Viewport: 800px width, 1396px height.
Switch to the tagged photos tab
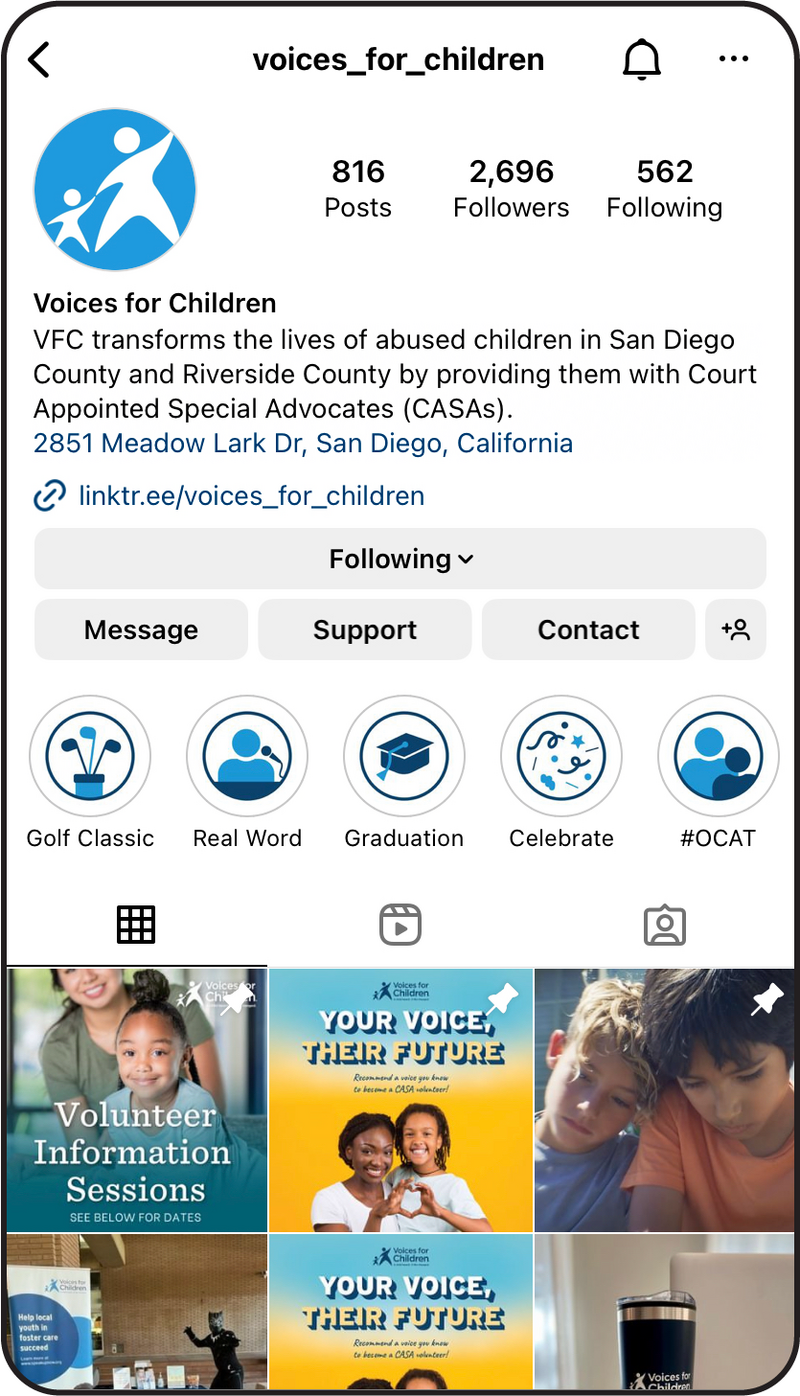coord(664,925)
